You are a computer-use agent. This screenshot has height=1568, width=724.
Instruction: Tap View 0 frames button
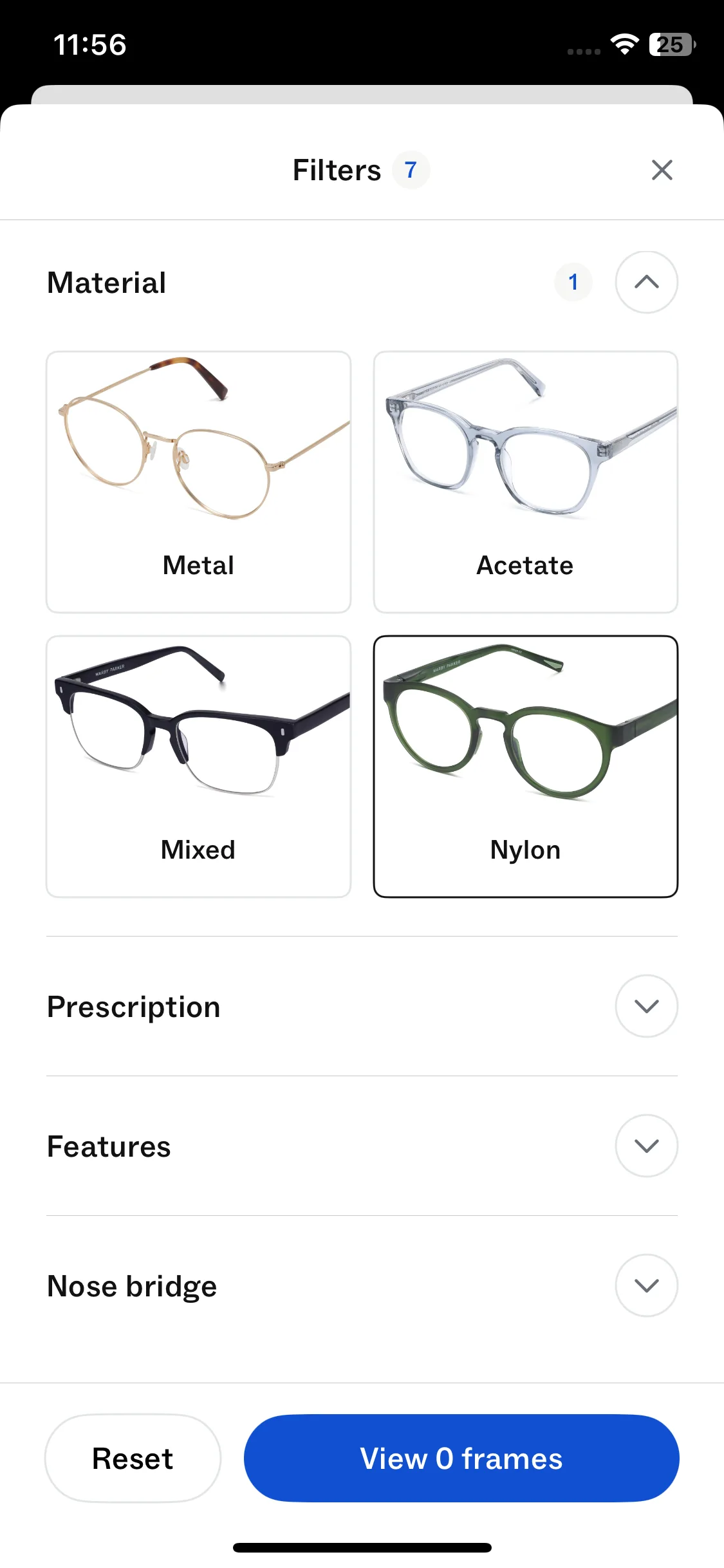461,1459
